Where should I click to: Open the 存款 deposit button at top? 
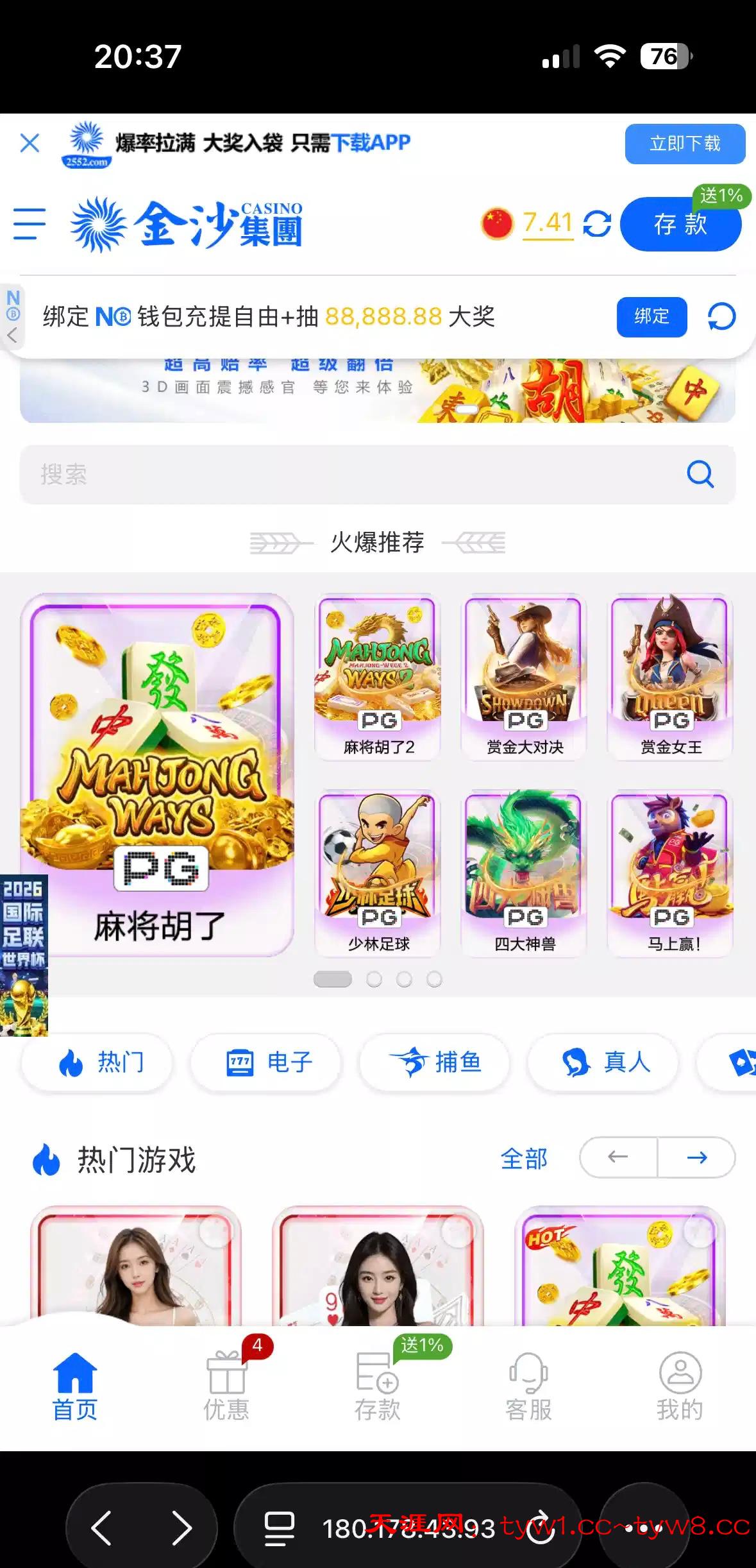[x=680, y=225]
